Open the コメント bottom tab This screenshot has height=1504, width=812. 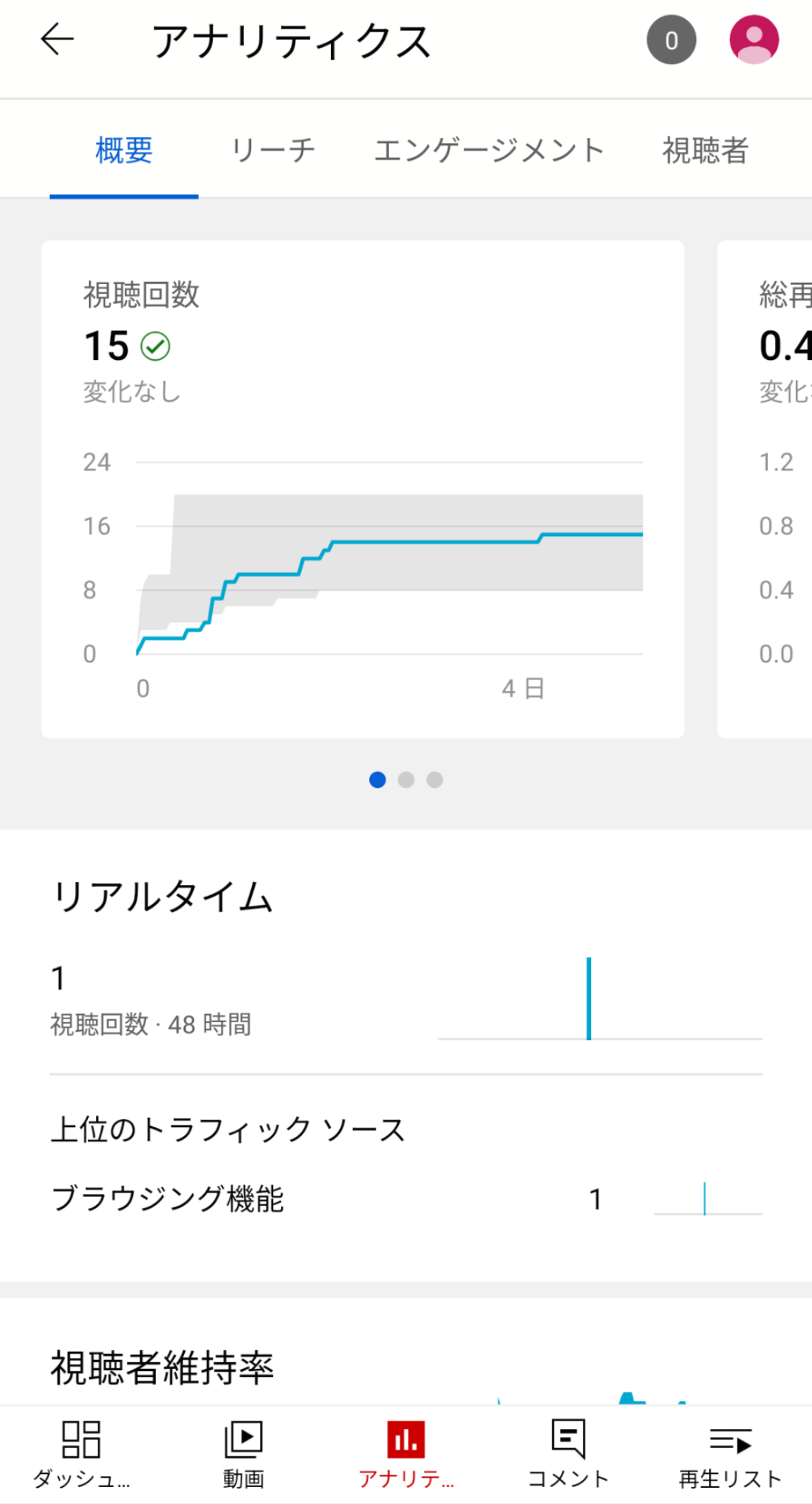tap(568, 1456)
